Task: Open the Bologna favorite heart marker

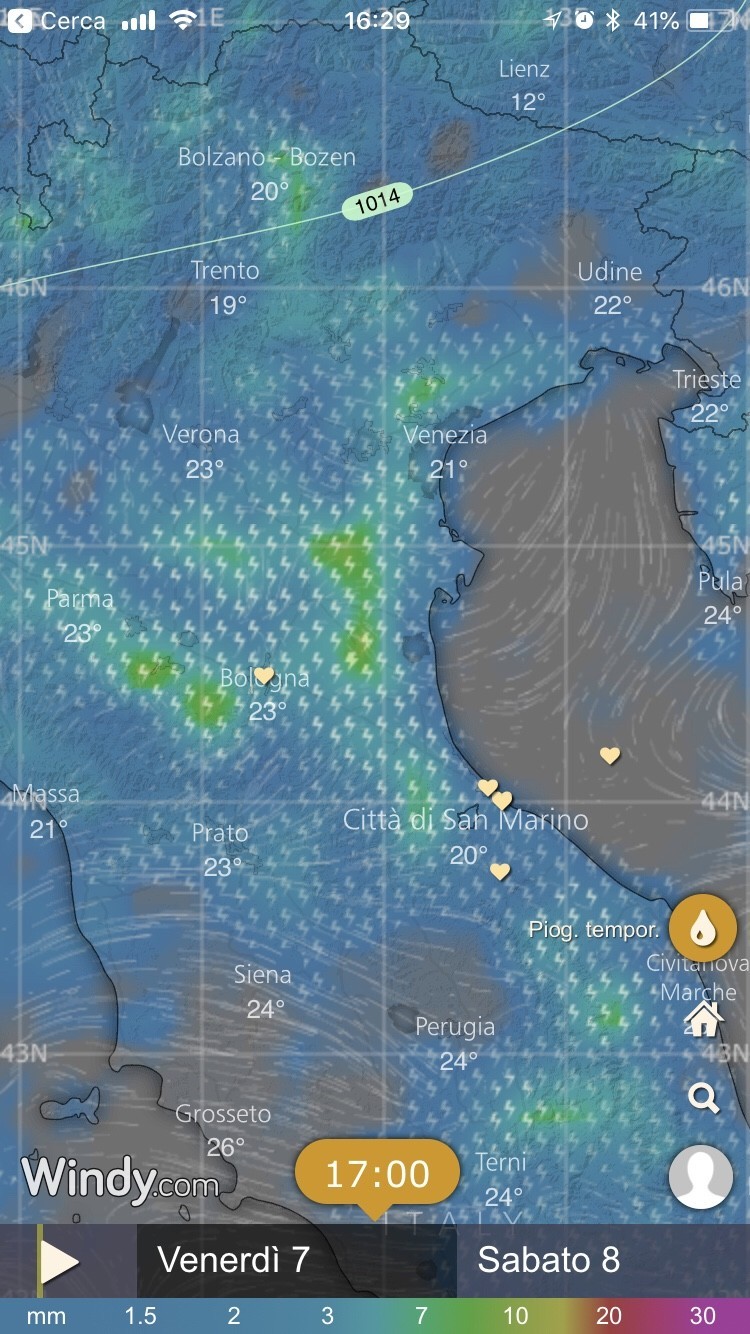Action: pyautogui.click(x=264, y=675)
